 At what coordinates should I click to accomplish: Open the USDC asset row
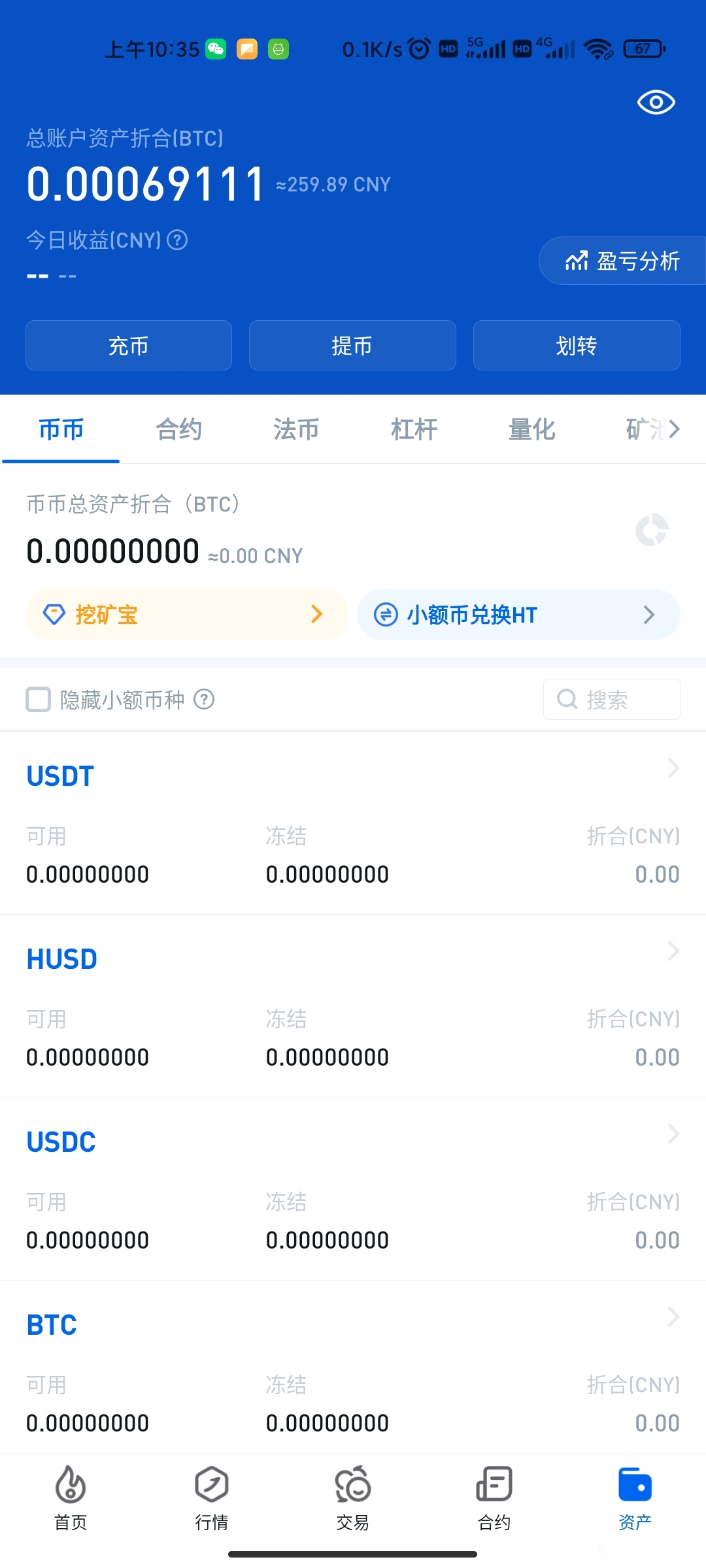[x=353, y=1189]
